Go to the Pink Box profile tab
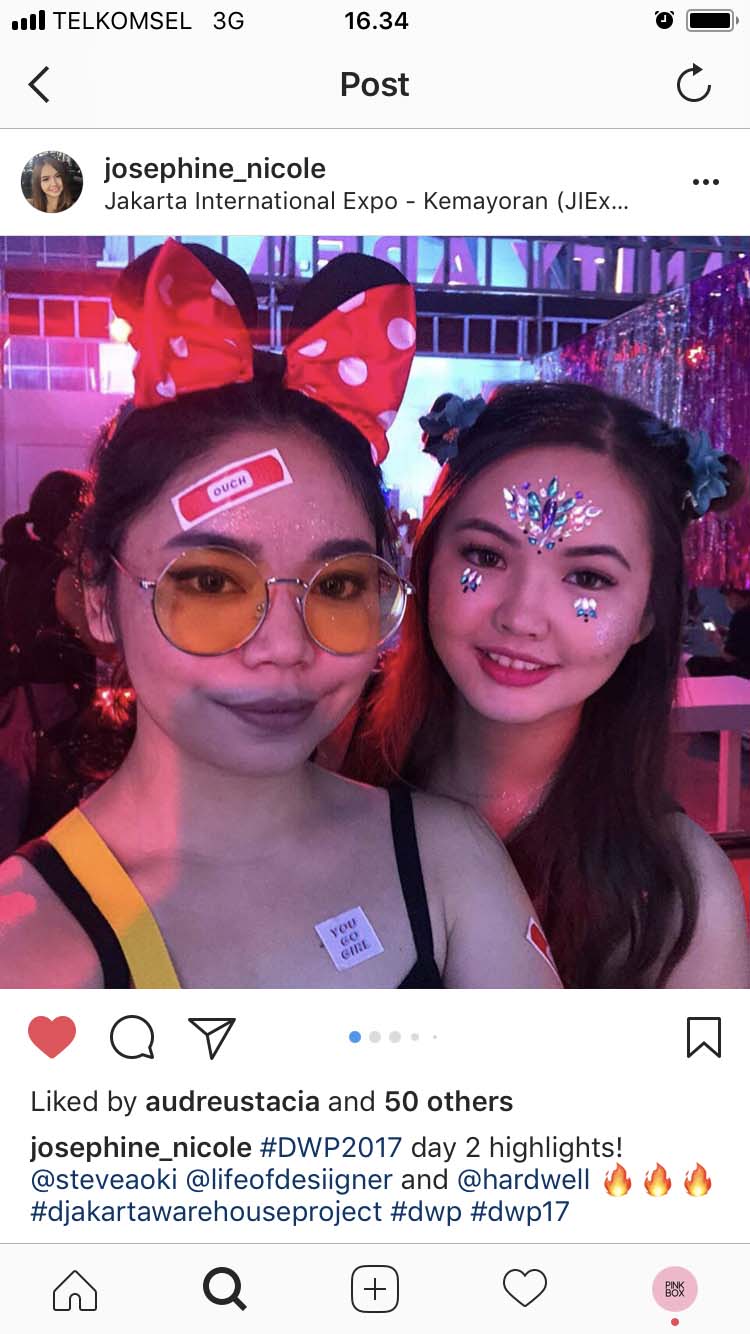Image resolution: width=750 pixels, height=1334 pixels. (x=675, y=1289)
